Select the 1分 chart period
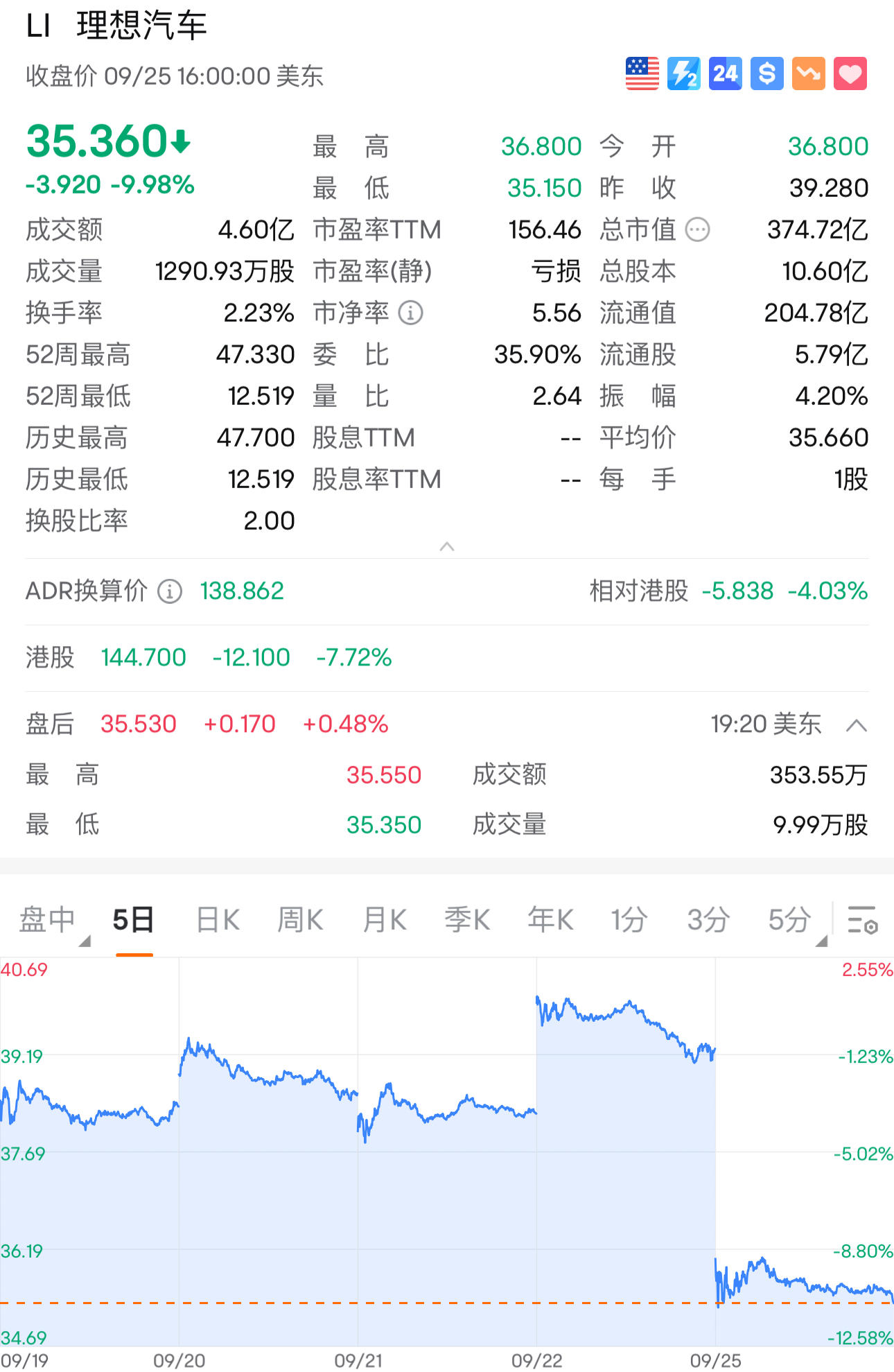Viewport: 894px width, 1372px height. point(629,919)
